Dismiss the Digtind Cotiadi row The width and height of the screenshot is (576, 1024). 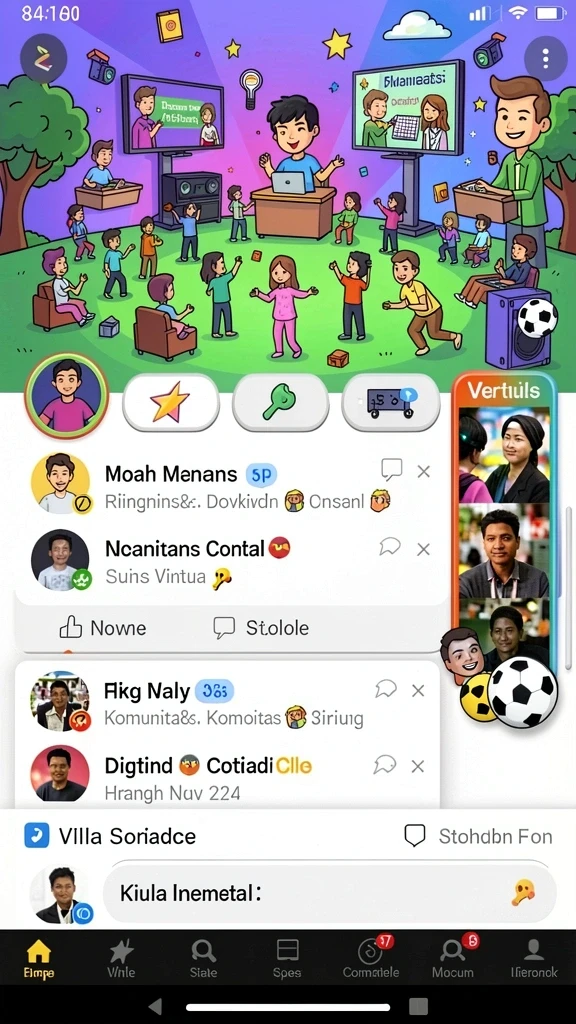click(x=418, y=766)
